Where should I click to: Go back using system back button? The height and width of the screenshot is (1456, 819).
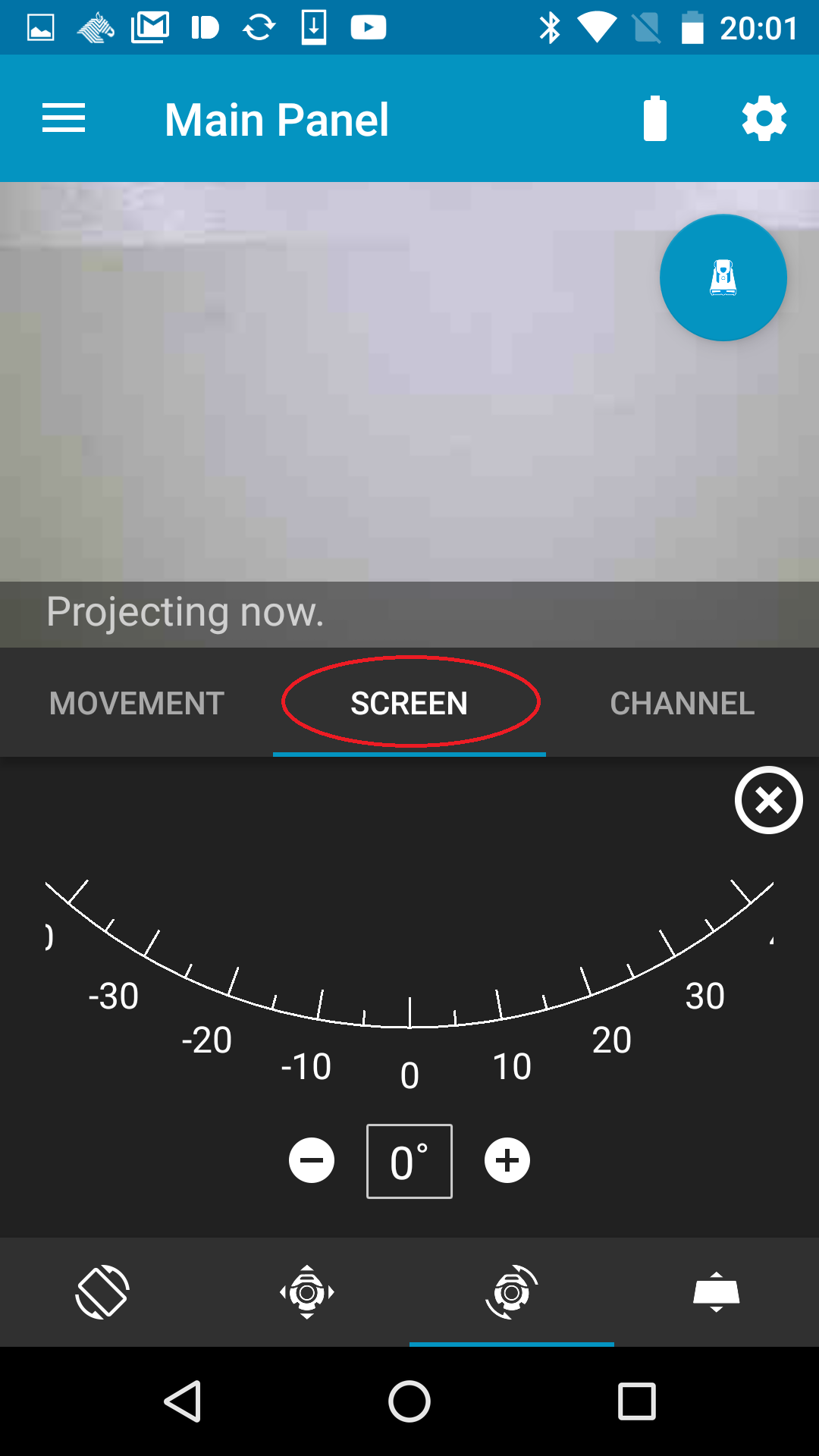[x=183, y=1401]
